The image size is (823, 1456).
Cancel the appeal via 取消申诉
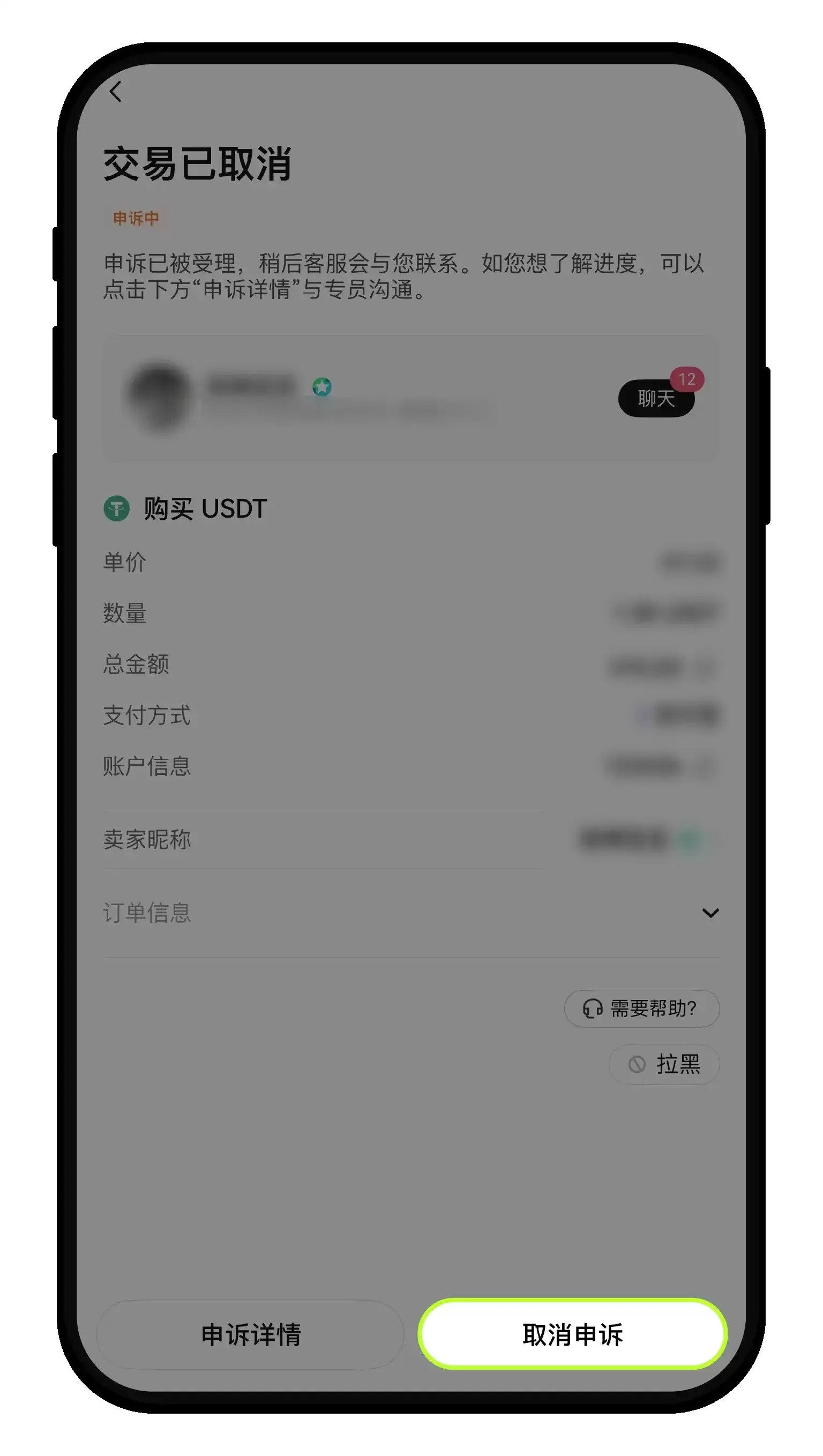click(572, 1334)
